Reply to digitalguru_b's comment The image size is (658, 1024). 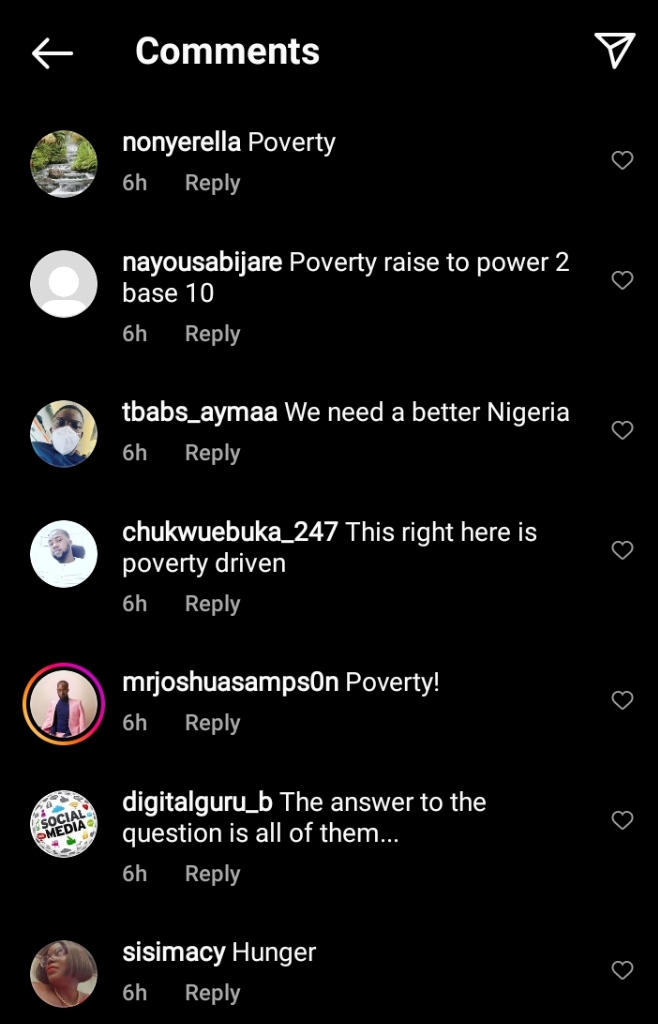[212, 873]
